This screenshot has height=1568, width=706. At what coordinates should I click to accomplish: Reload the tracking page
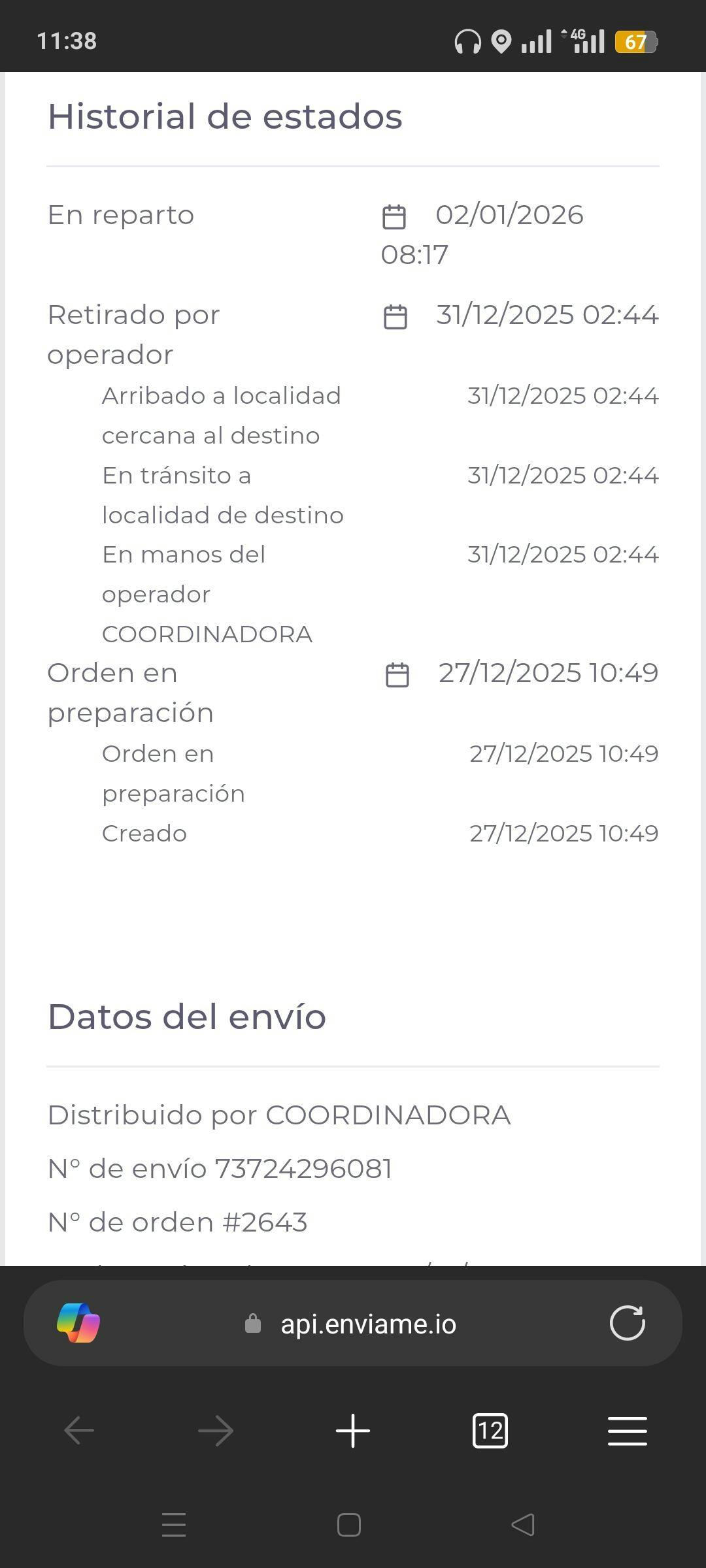[x=627, y=1323]
